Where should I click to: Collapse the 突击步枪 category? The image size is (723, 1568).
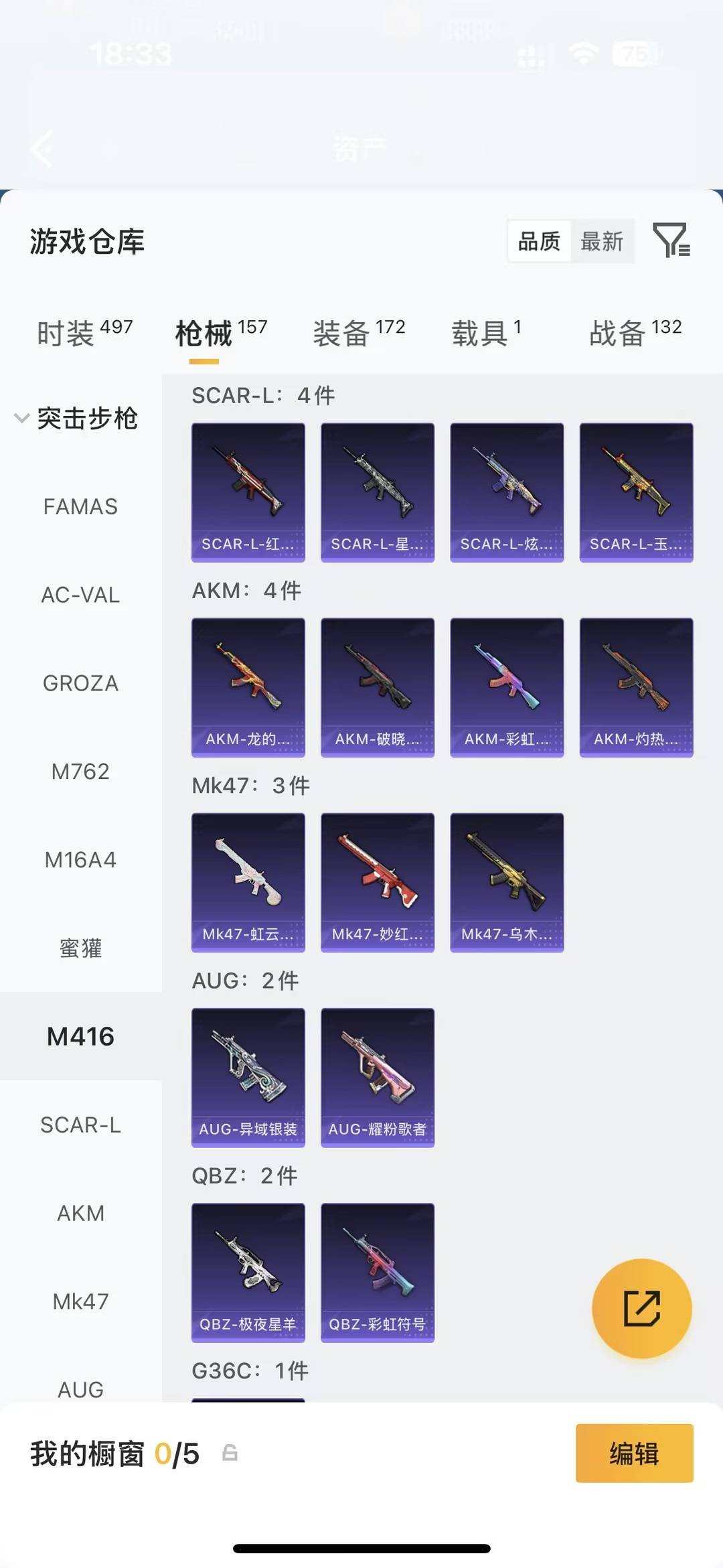point(77,419)
